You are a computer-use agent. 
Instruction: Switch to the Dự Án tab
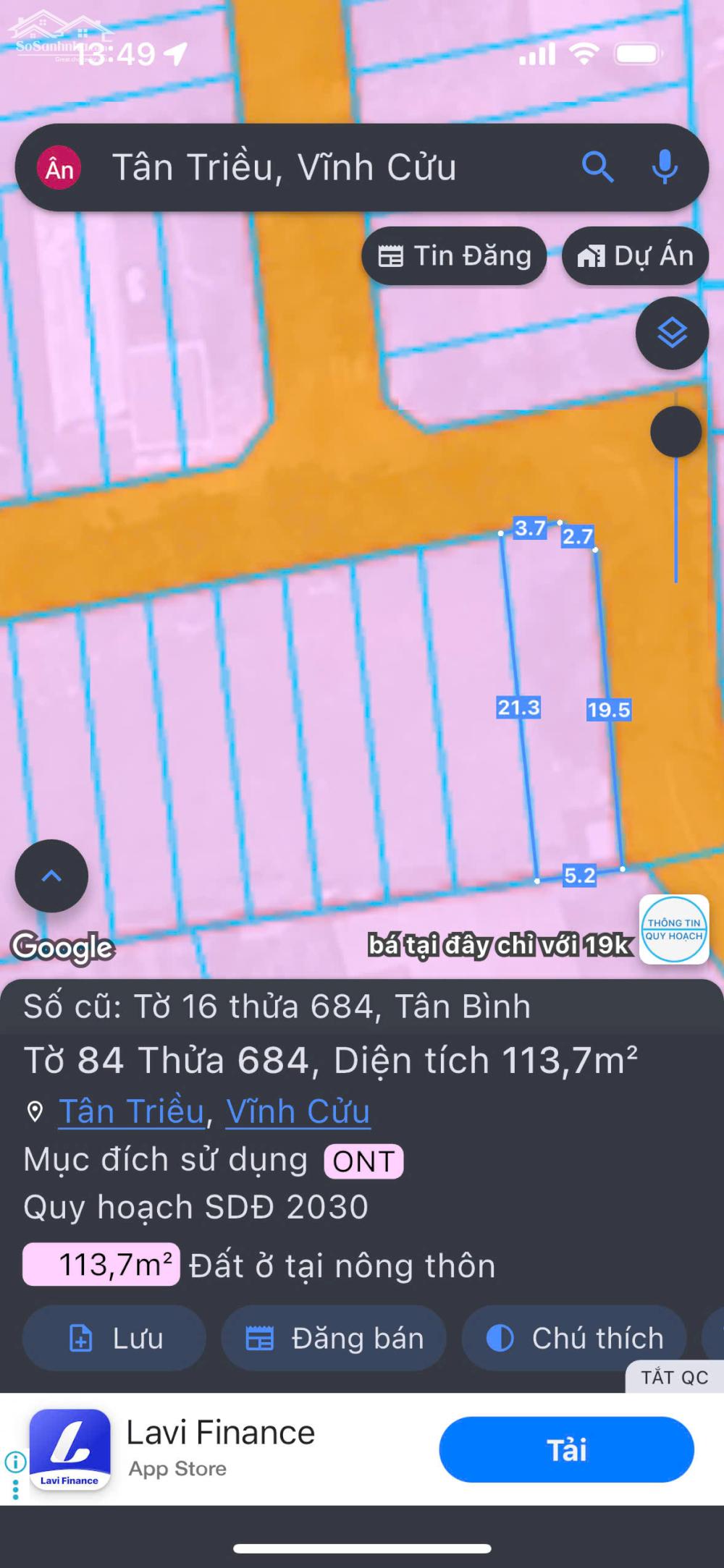click(x=635, y=255)
